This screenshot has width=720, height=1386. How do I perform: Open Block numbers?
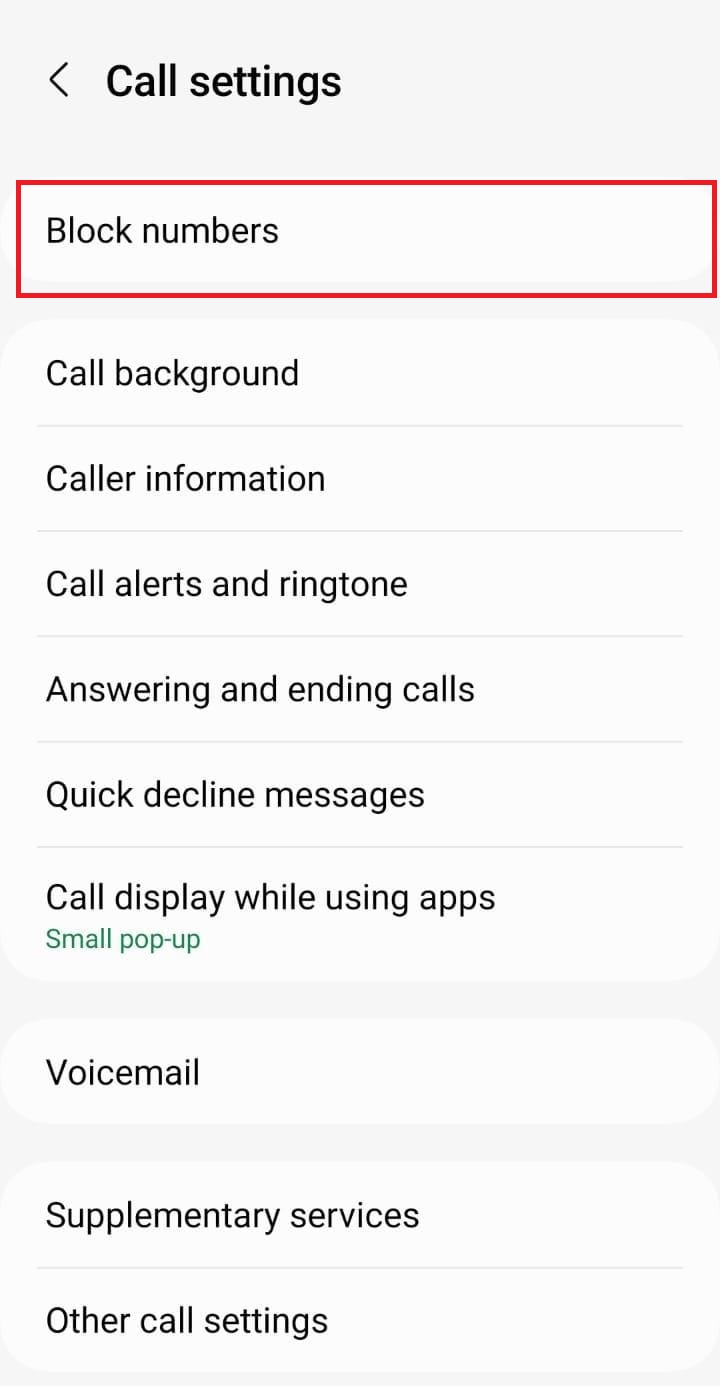click(360, 231)
